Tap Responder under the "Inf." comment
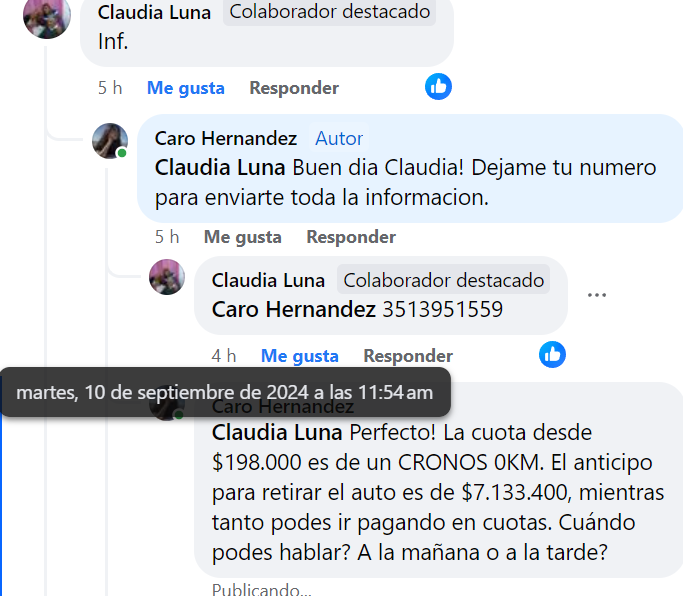The image size is (683, 596). 293,88
